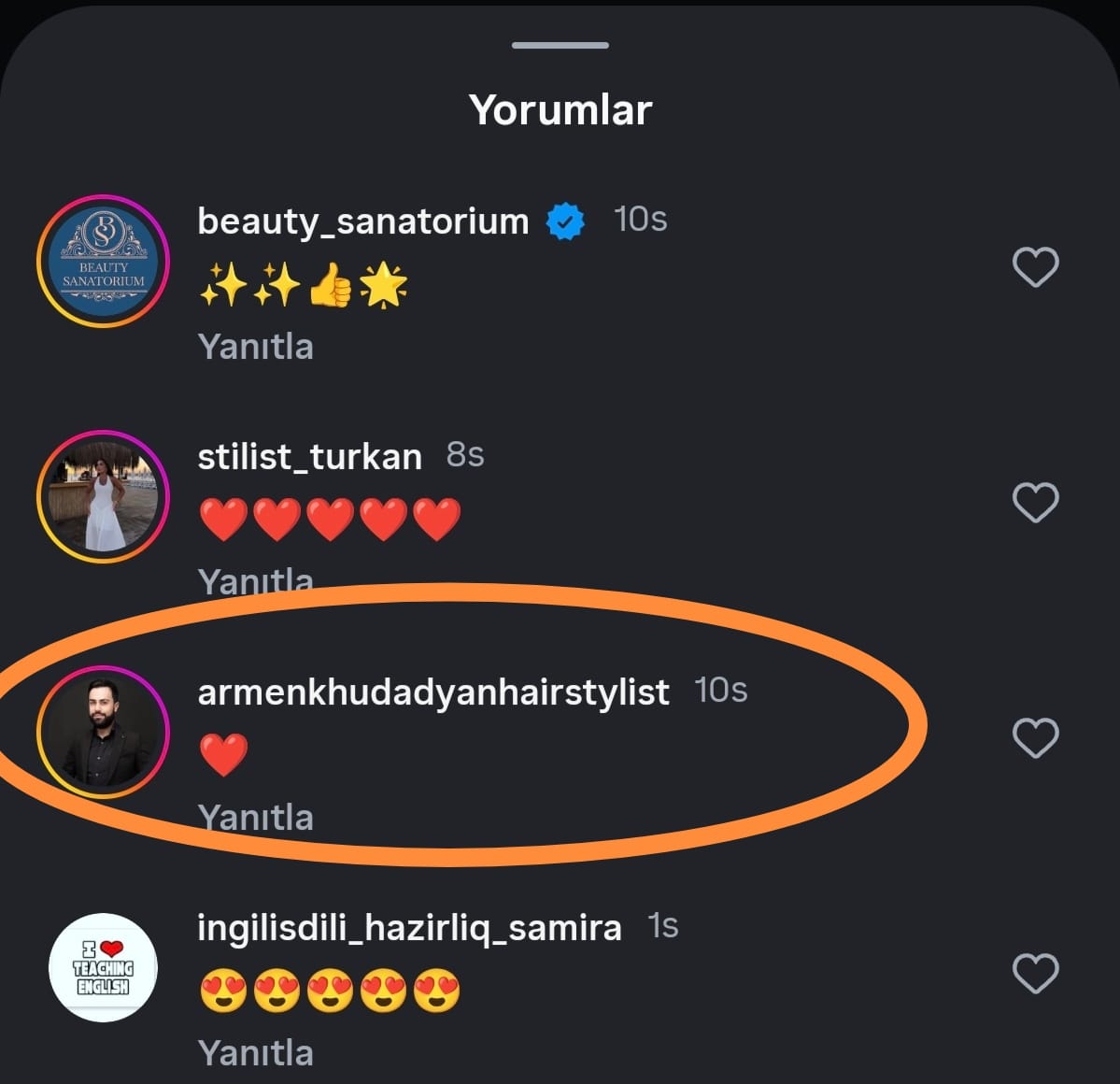Select the ingilisdili_hazirliq_samira username
The height and width of the screenshot is (1084, 1120).
click(x=409, y=928)
